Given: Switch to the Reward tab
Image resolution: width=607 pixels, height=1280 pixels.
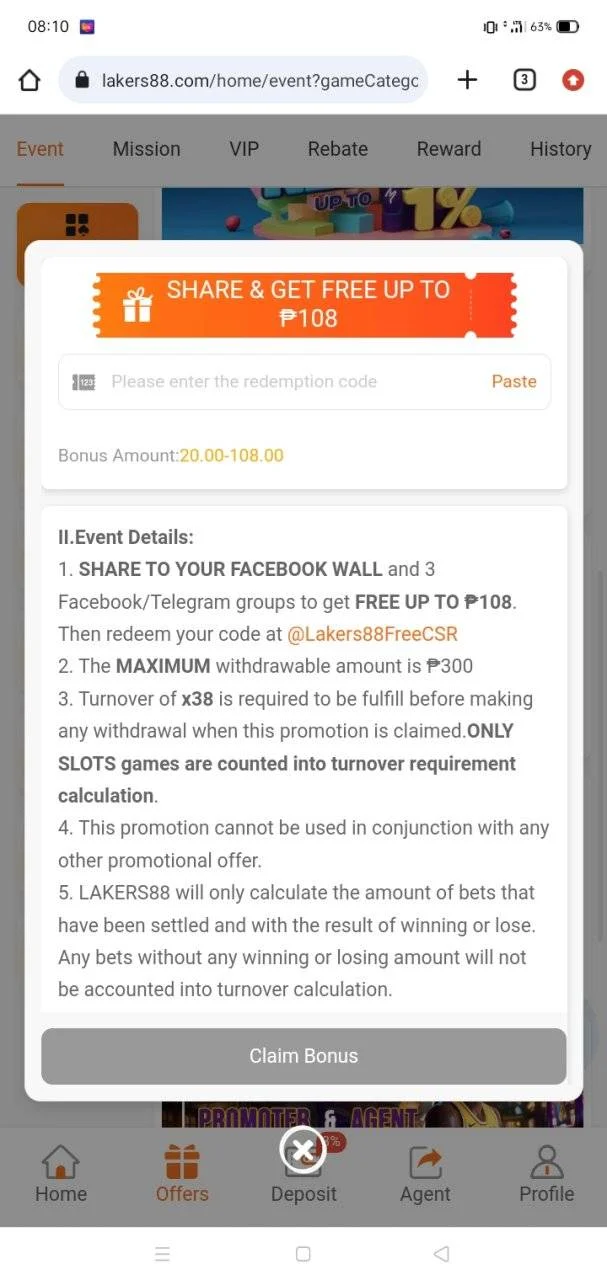Looking at the screenshot, I should (449, 149).
